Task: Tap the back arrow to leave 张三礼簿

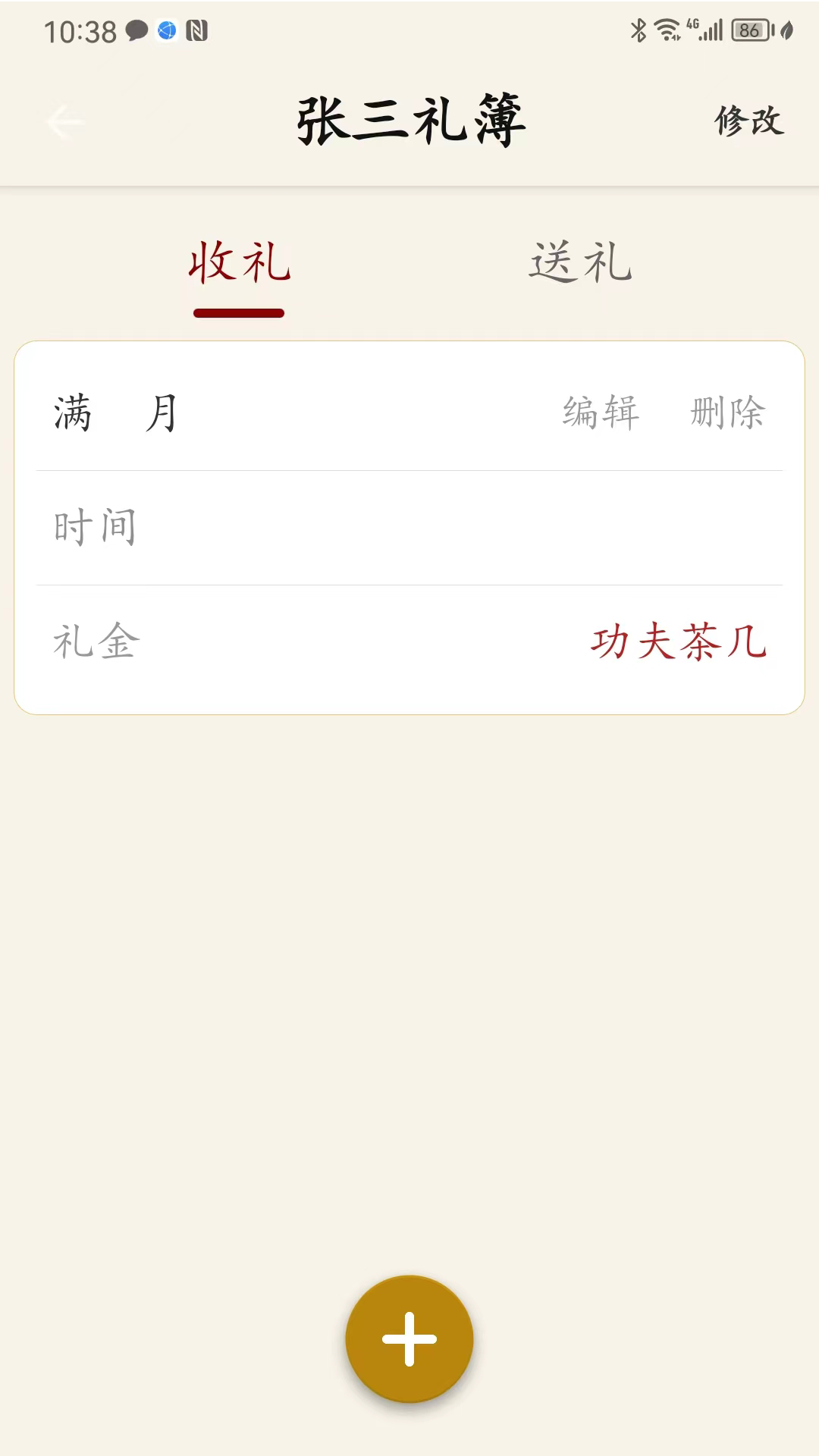Action: pyautogui.click(x=64, y=121)
